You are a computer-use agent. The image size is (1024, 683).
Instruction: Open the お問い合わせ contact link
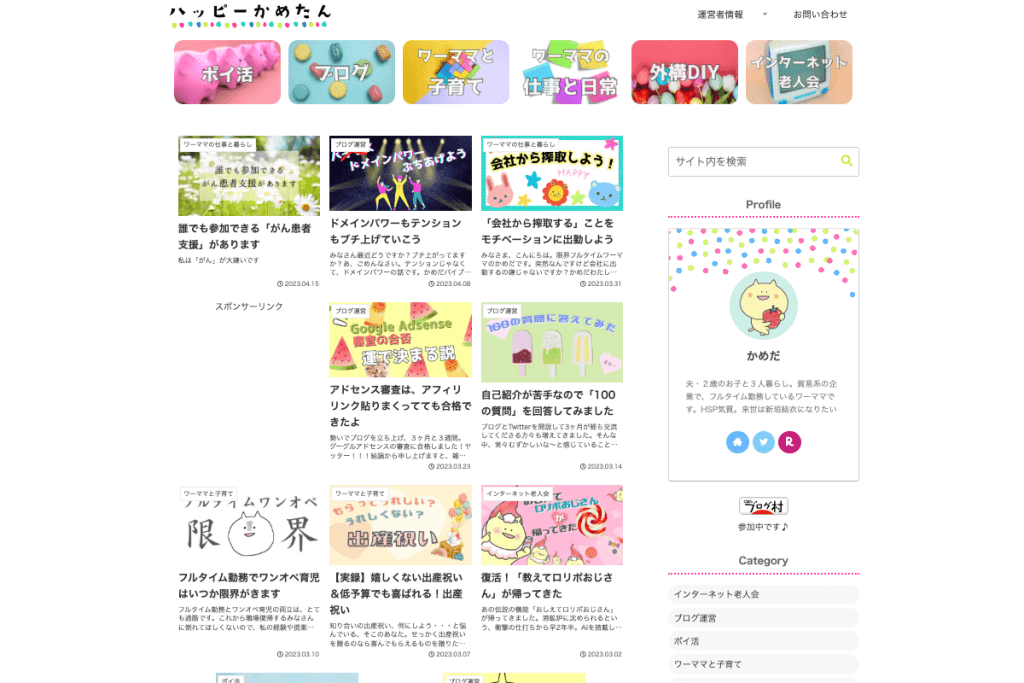click(x=819, y=14)
